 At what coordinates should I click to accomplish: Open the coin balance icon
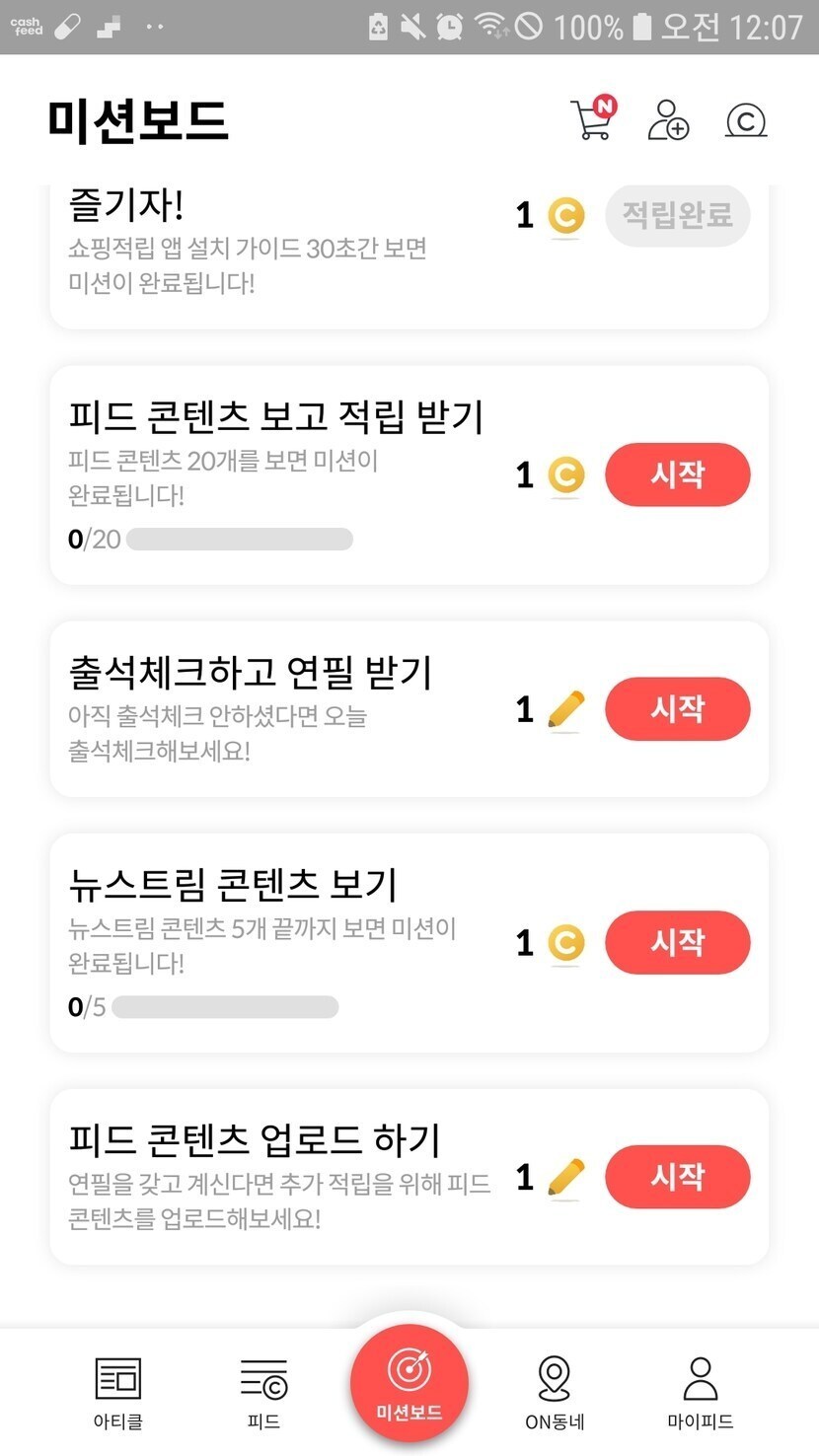pyautogui.click(x=746, y=120)
